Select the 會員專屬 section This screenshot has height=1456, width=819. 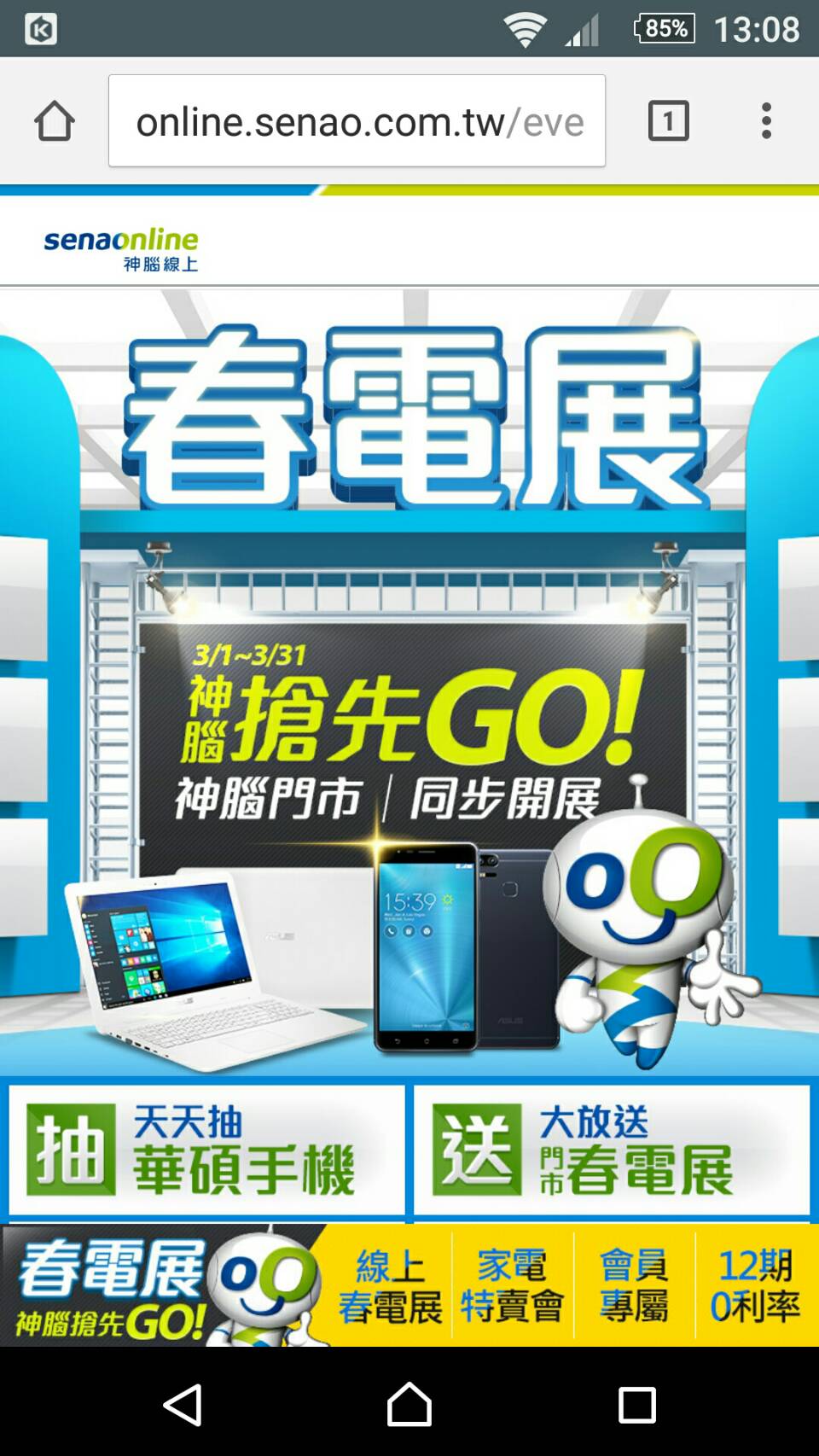[x=634, y=1286]
